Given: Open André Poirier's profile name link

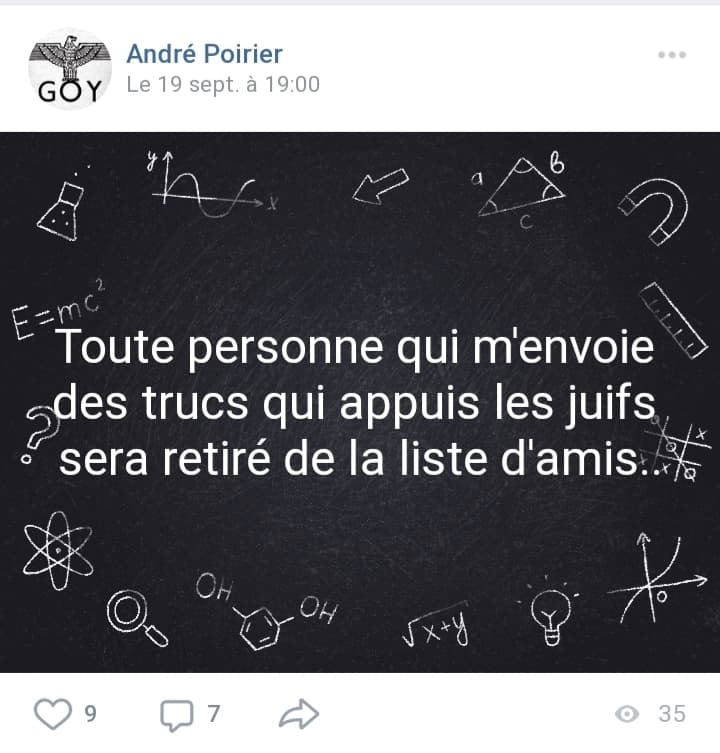Looking at the screenshot, I should coord(204,53).
